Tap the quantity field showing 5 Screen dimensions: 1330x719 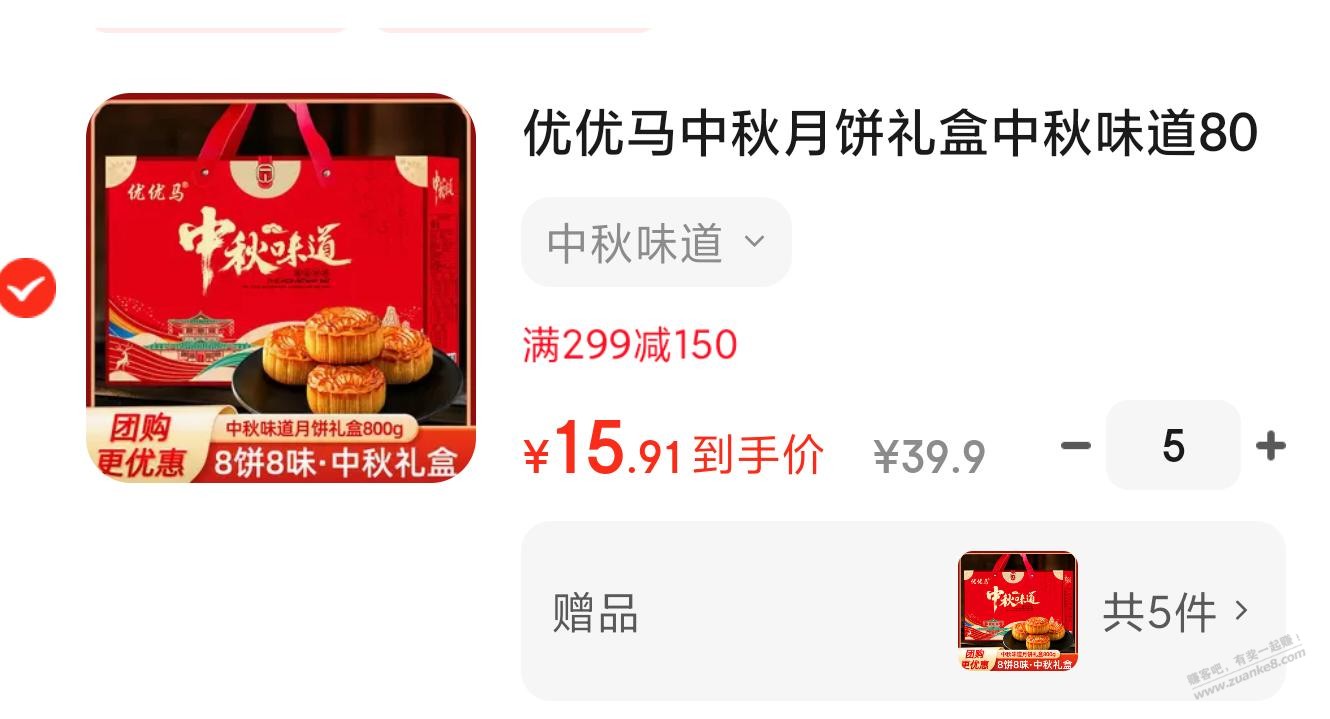1173,446
